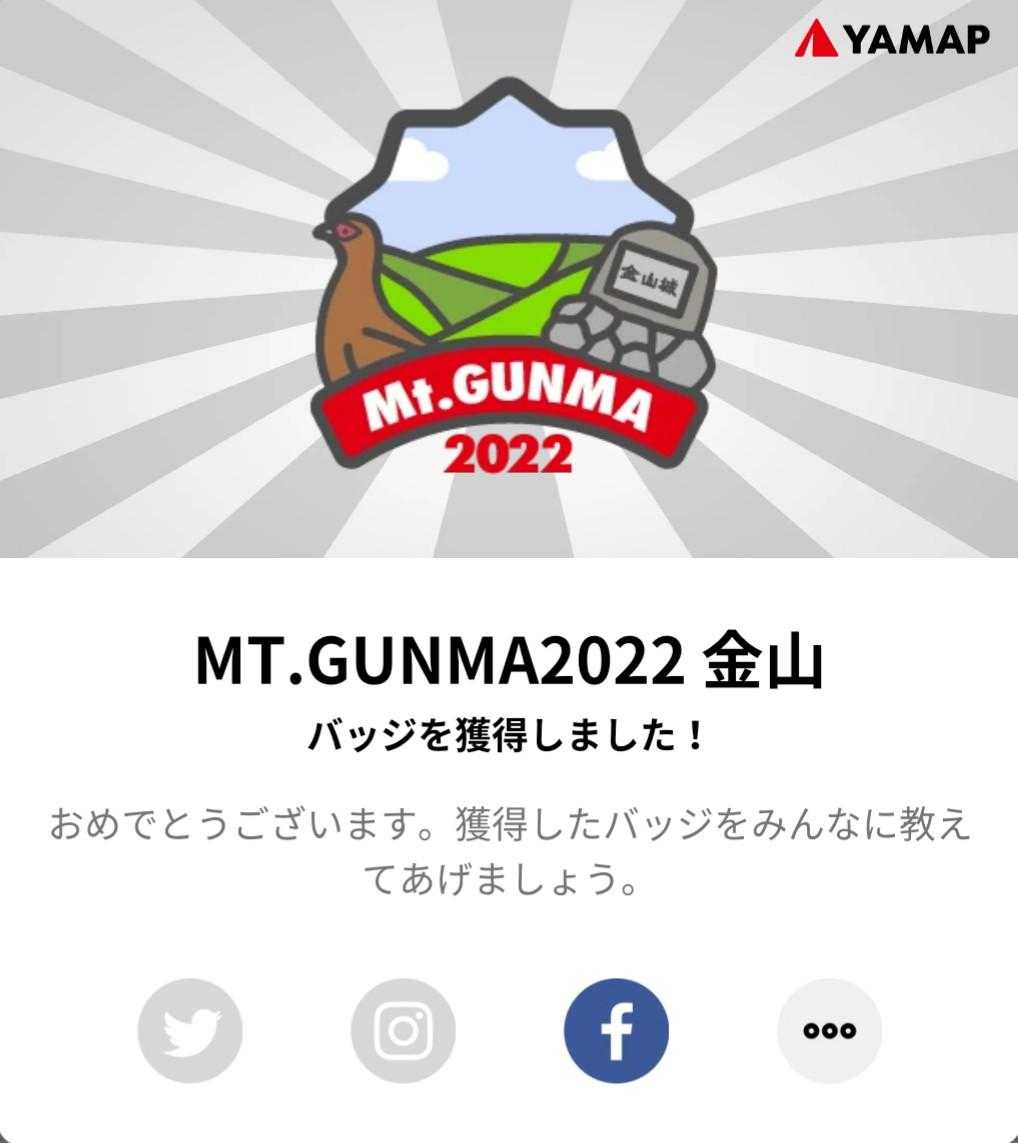Open more sharing options
This screenshot has width=1018, height=1143.
829,1030
